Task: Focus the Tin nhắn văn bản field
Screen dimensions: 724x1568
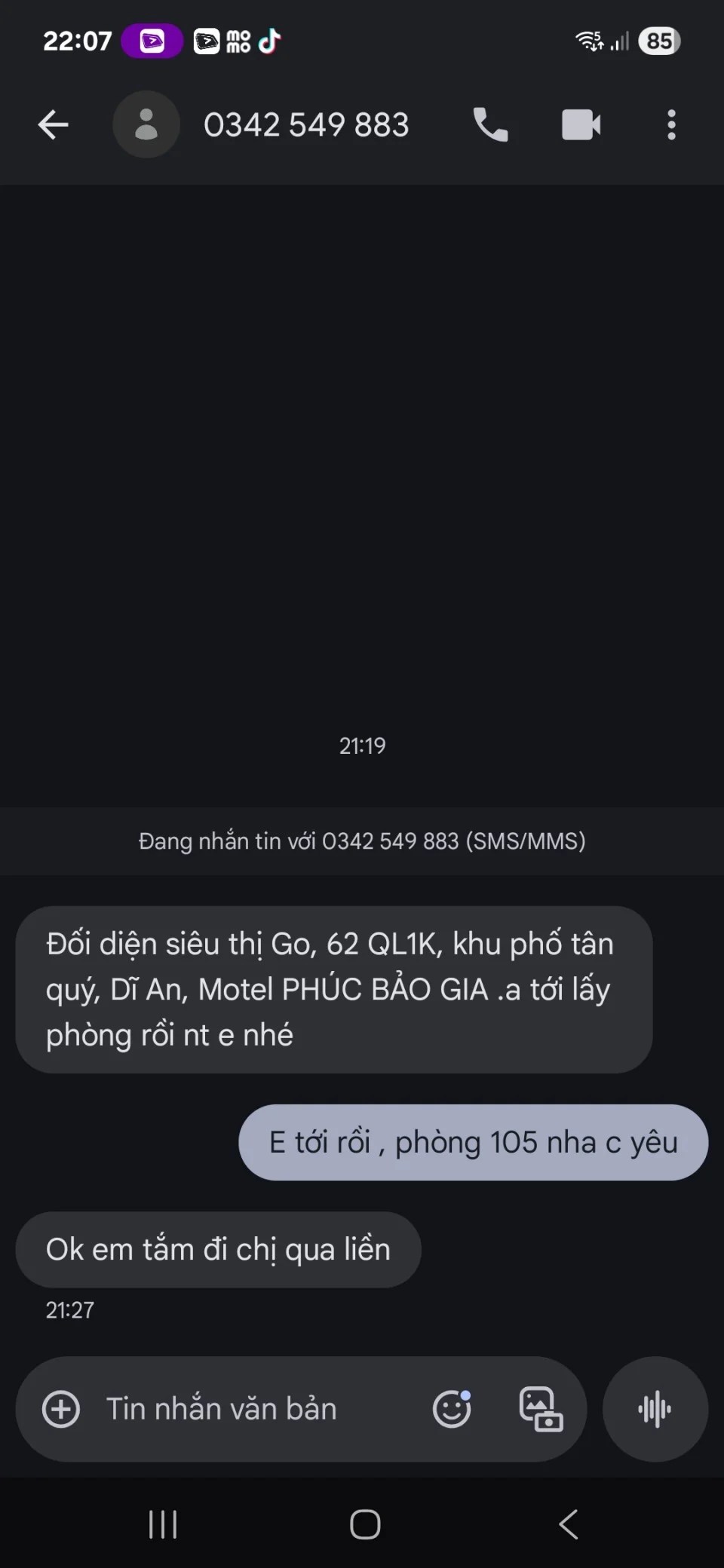Action: tap(256, 1409)
